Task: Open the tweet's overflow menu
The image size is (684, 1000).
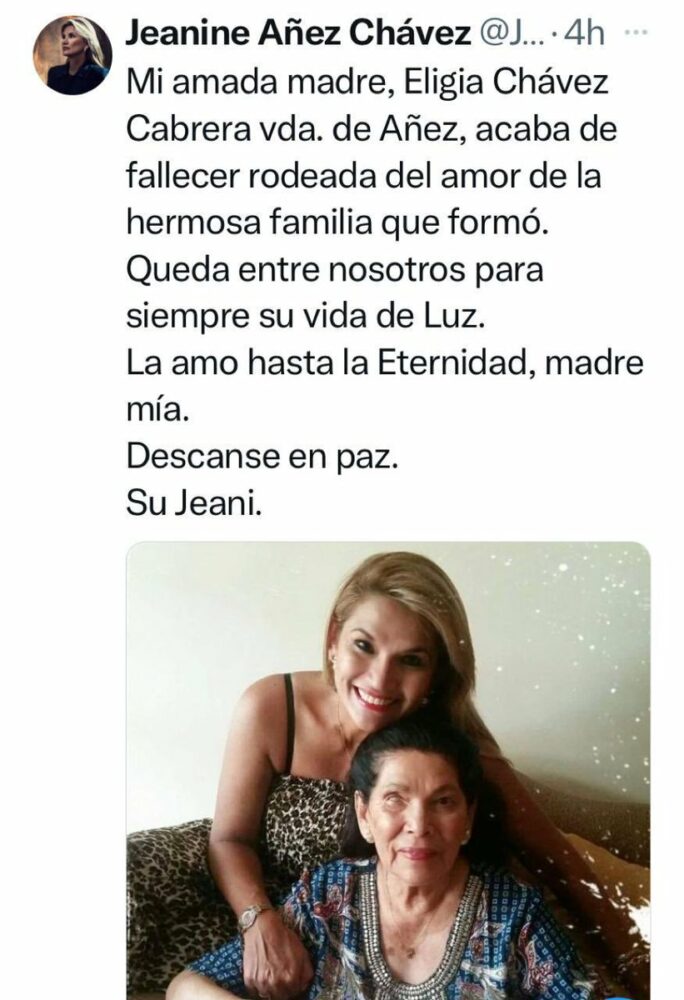Action: 635,33
